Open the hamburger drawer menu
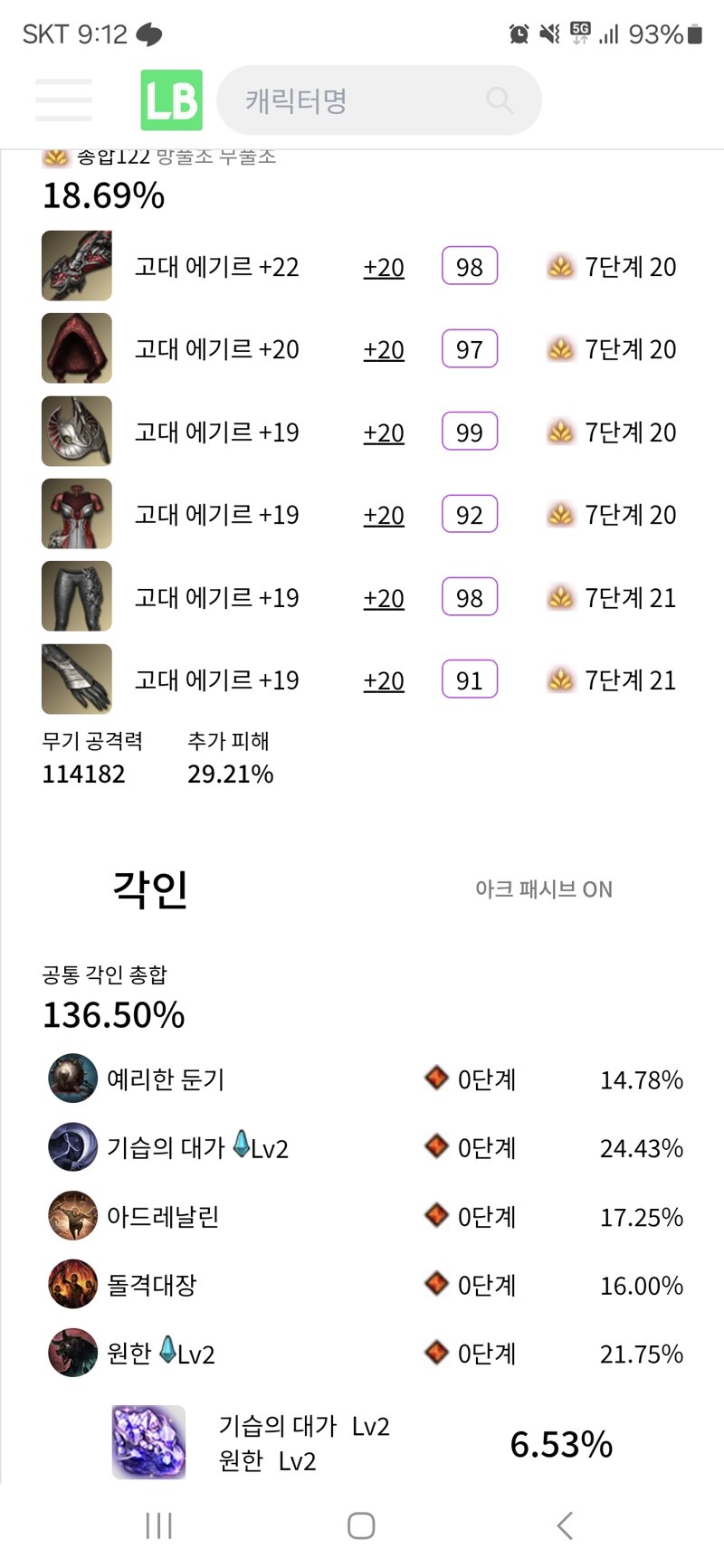Viewport: 724px width, 1568px height. (x=63, y=100)
